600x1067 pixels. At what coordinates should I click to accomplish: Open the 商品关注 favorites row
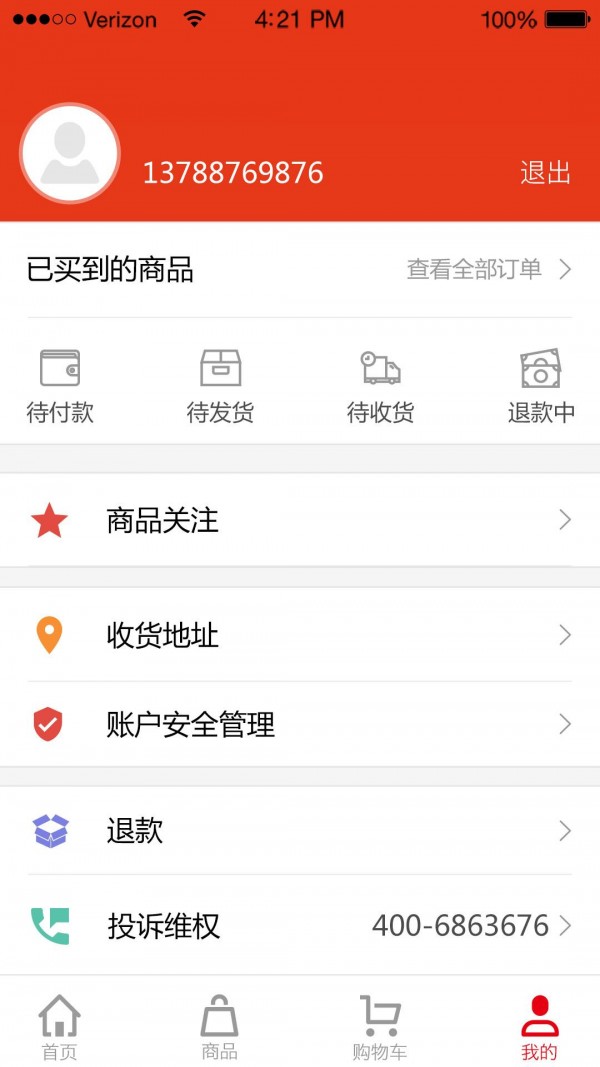[x=300, y=520]
